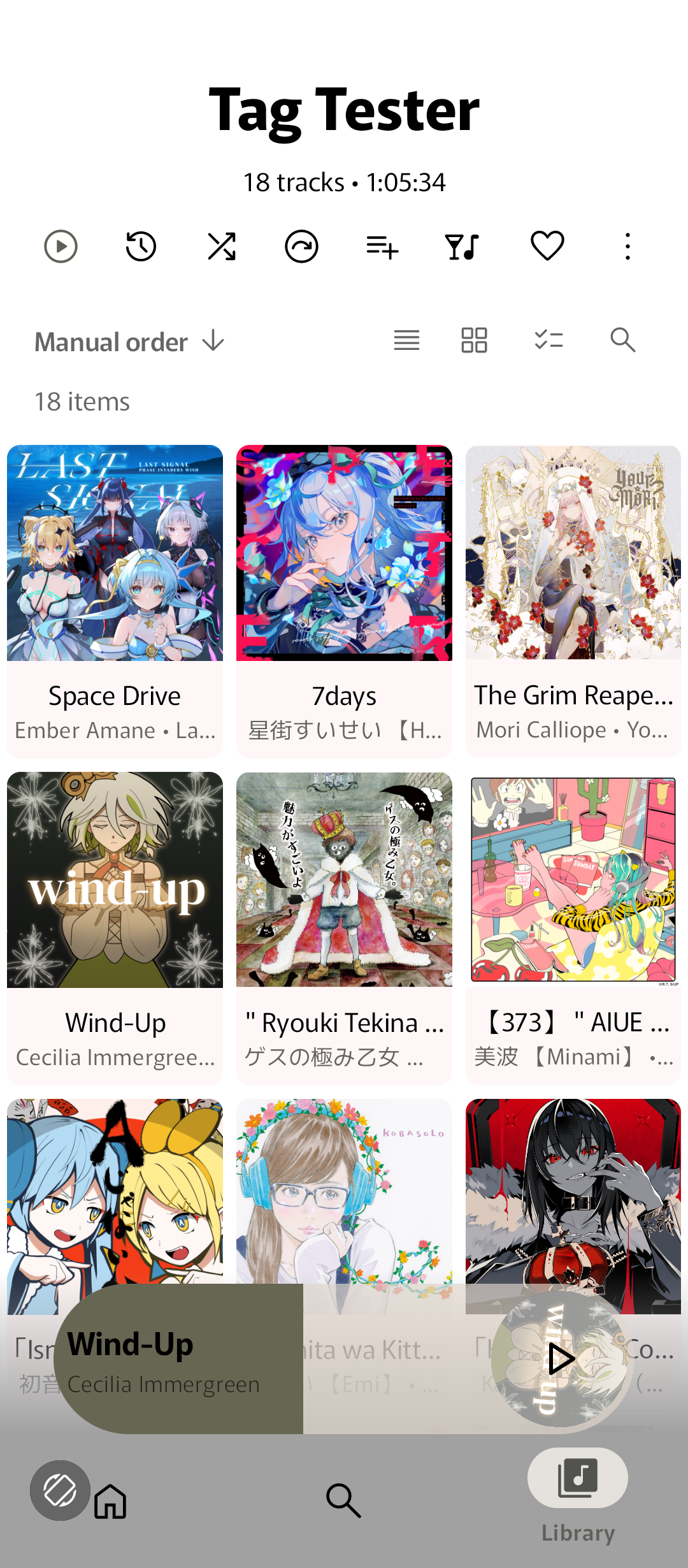The height and width of the screenshot is (1568, 688).
Task: Open the overflow menu
Action: pos(627,246)
